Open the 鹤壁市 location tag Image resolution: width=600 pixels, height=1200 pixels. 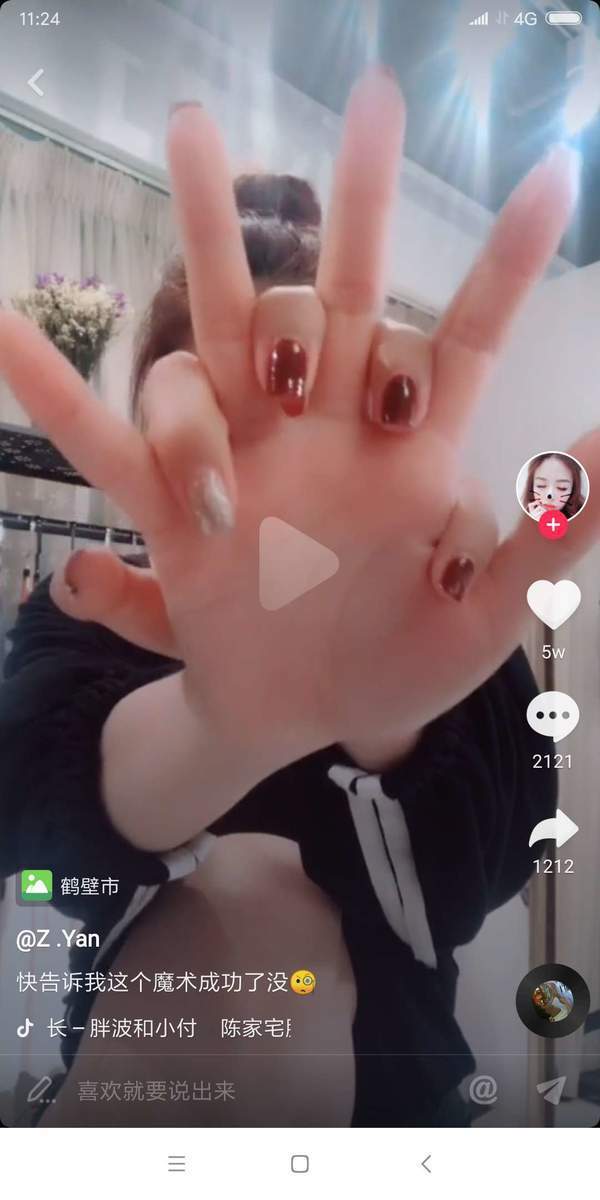[70, 885]
